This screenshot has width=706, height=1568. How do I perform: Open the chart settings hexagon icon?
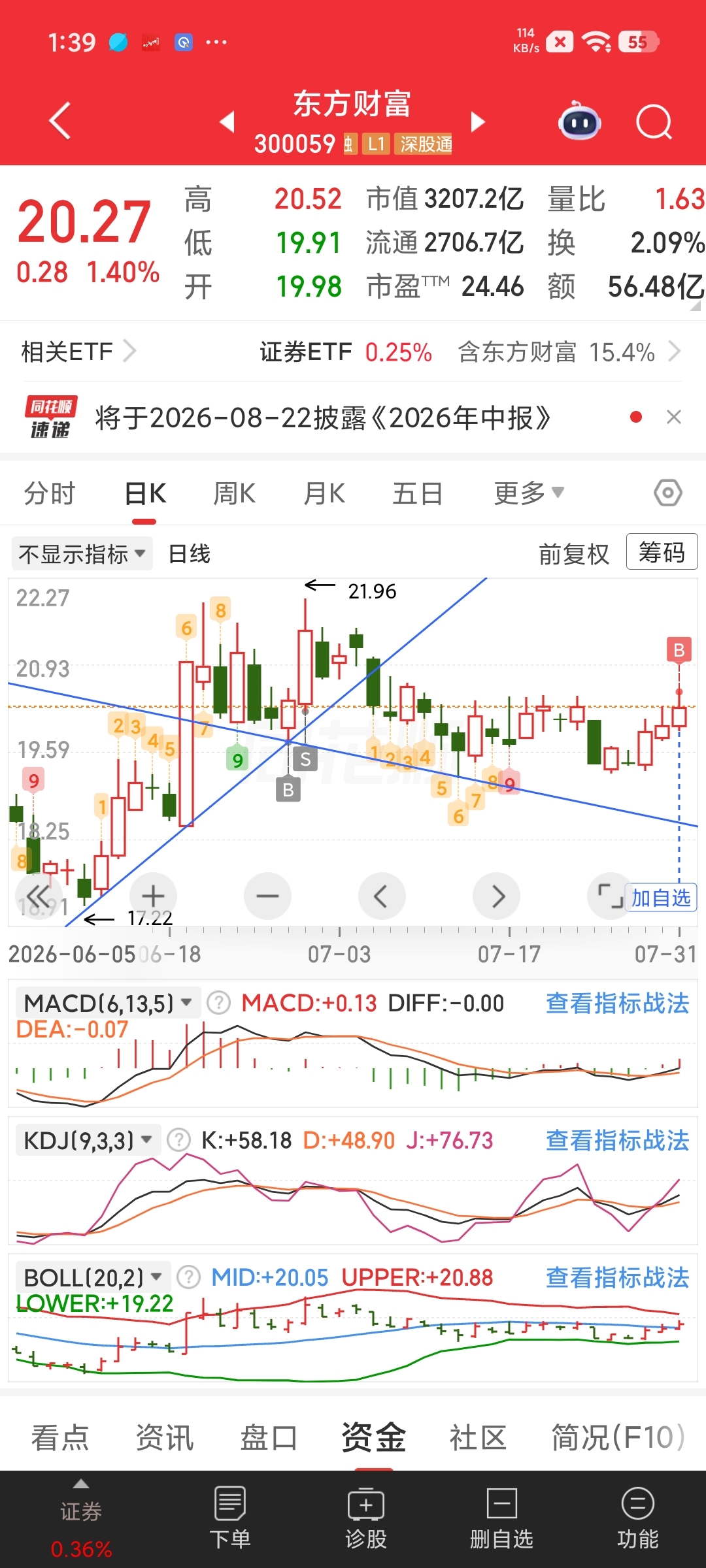pos(668,493)
